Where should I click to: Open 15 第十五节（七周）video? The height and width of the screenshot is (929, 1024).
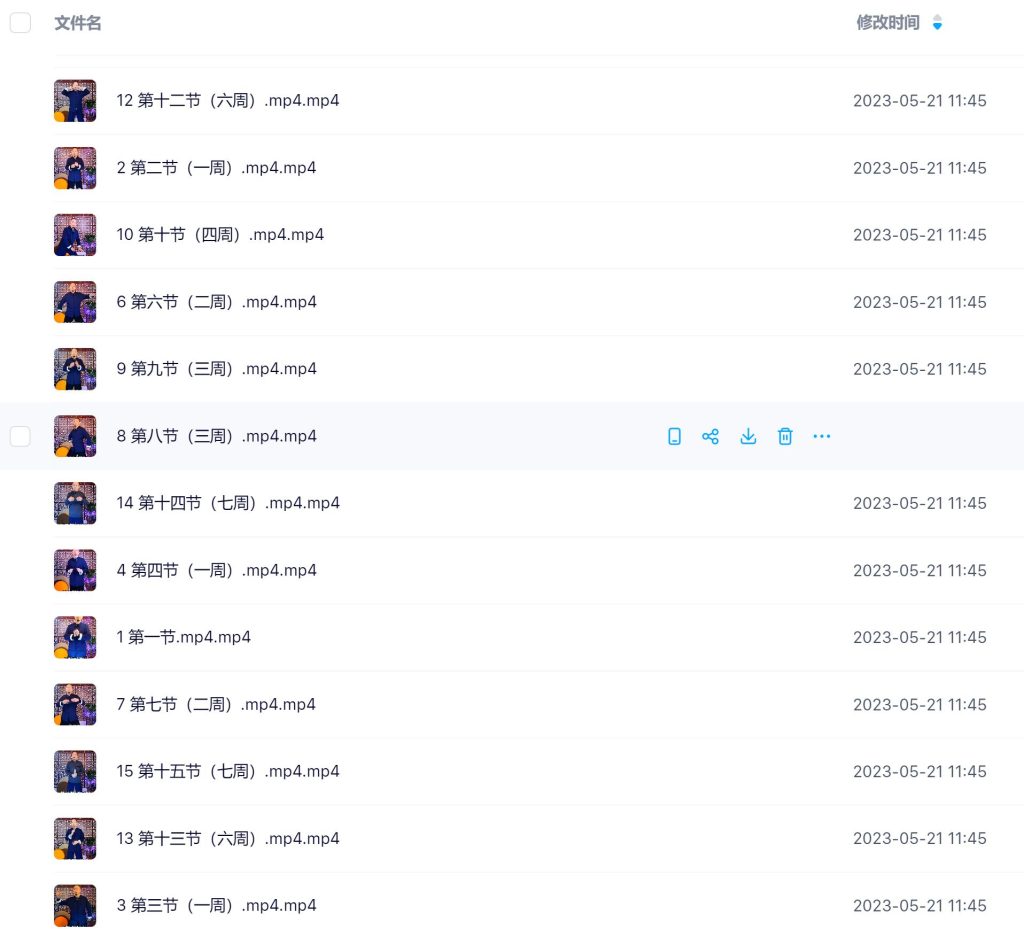(x=227, y=771)
